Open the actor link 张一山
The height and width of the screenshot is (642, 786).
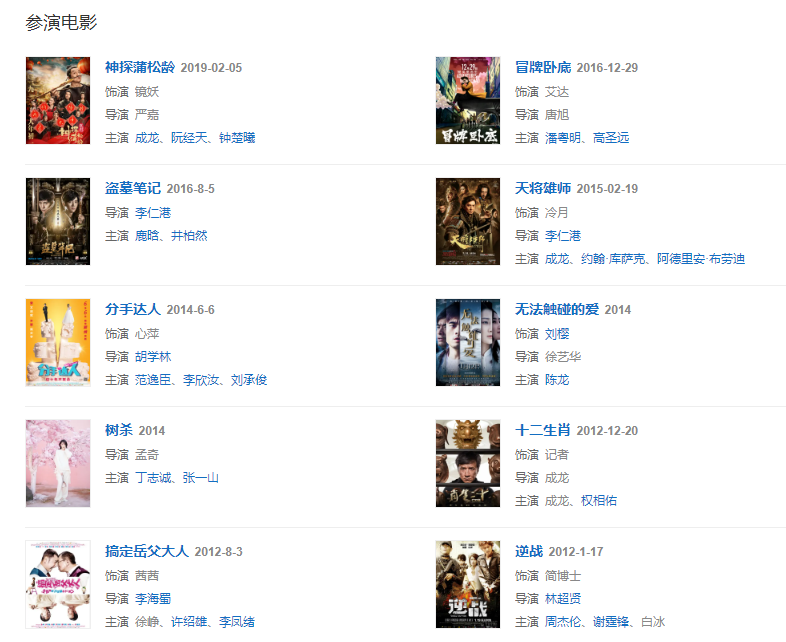coord(201,478)
